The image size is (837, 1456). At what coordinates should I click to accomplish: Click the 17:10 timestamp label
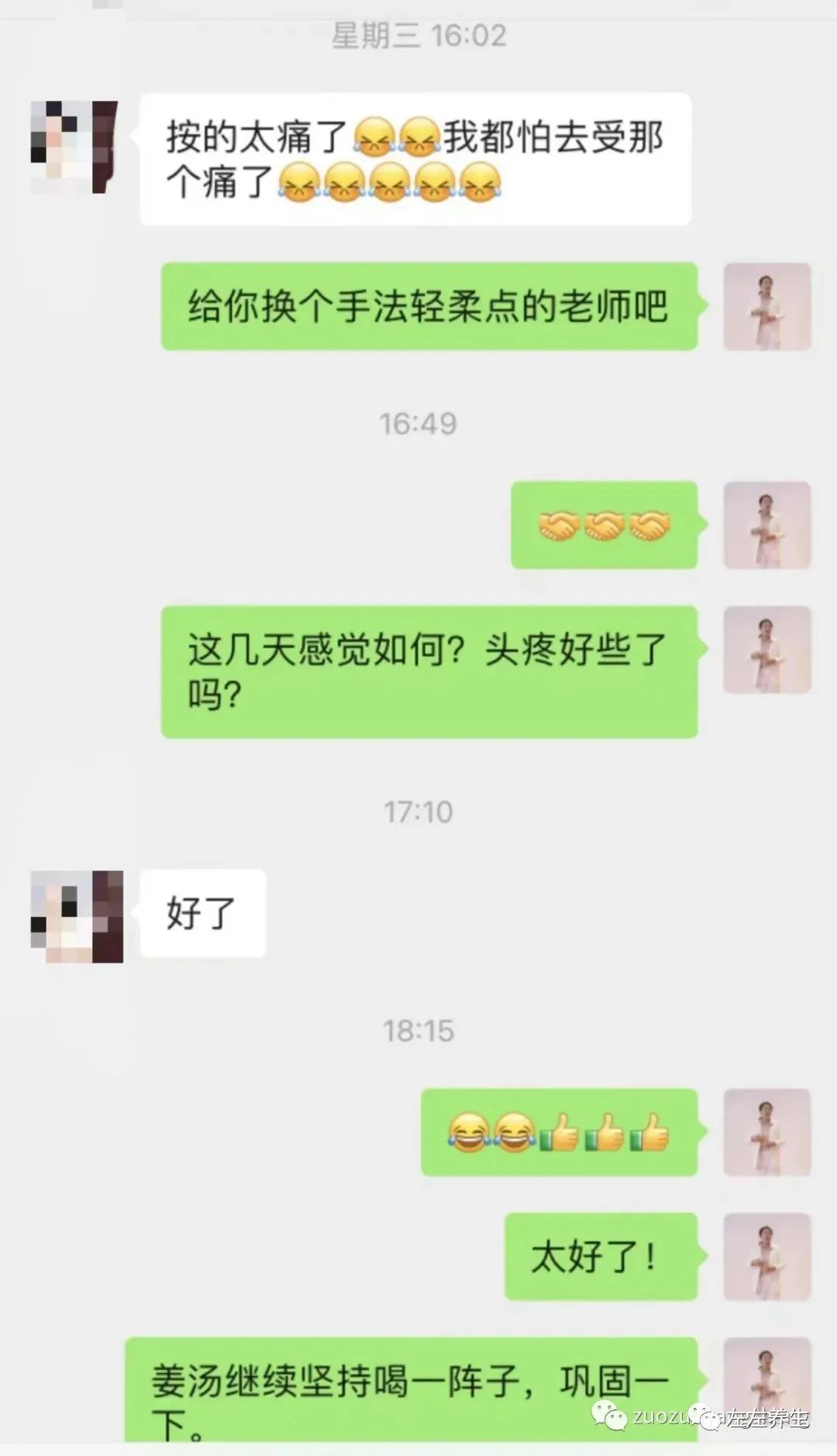click(x=418, y=813)
